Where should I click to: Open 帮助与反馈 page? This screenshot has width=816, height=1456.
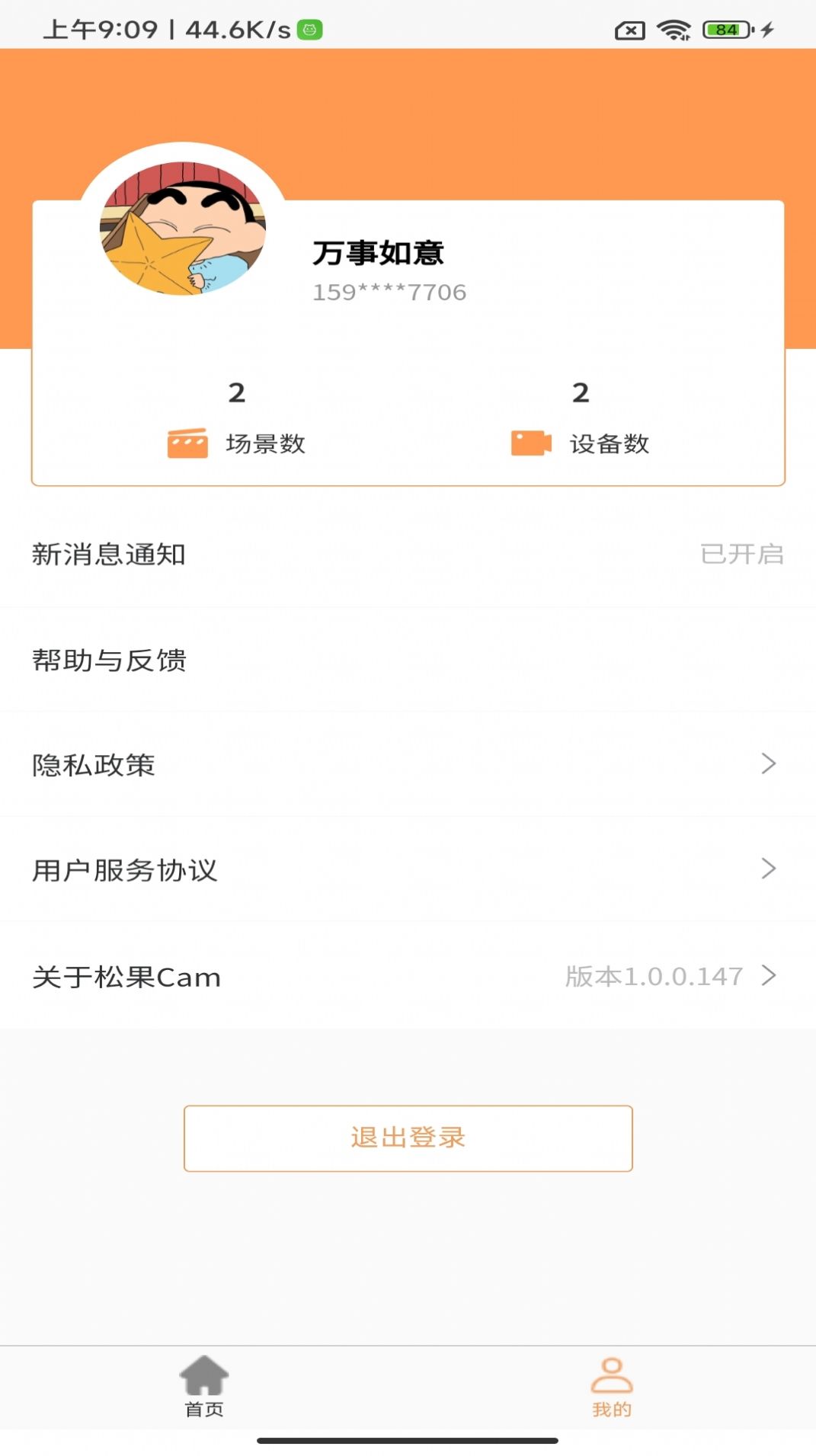408,660
